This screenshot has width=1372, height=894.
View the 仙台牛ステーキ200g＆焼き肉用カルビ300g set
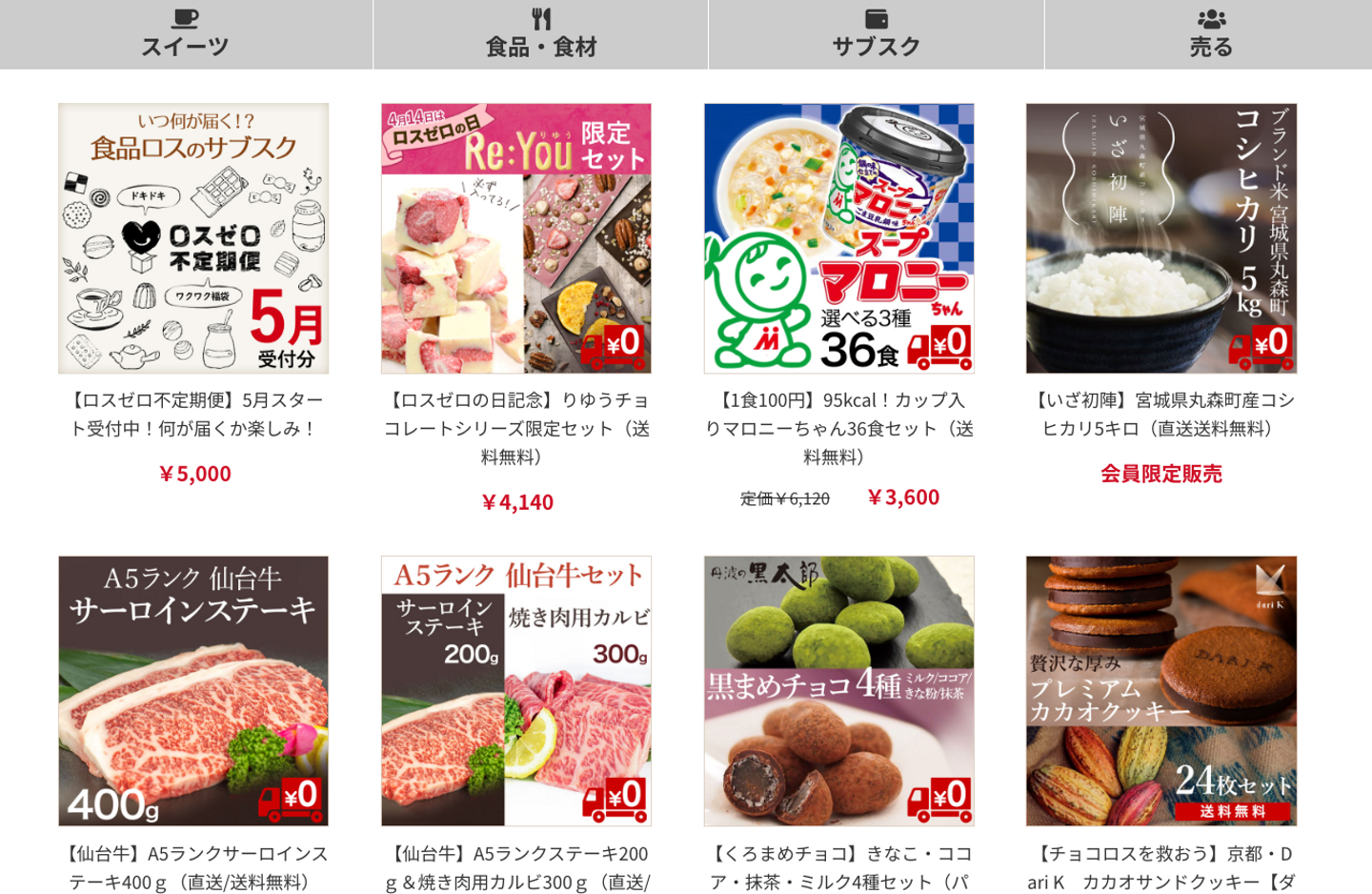coord(516,691)
